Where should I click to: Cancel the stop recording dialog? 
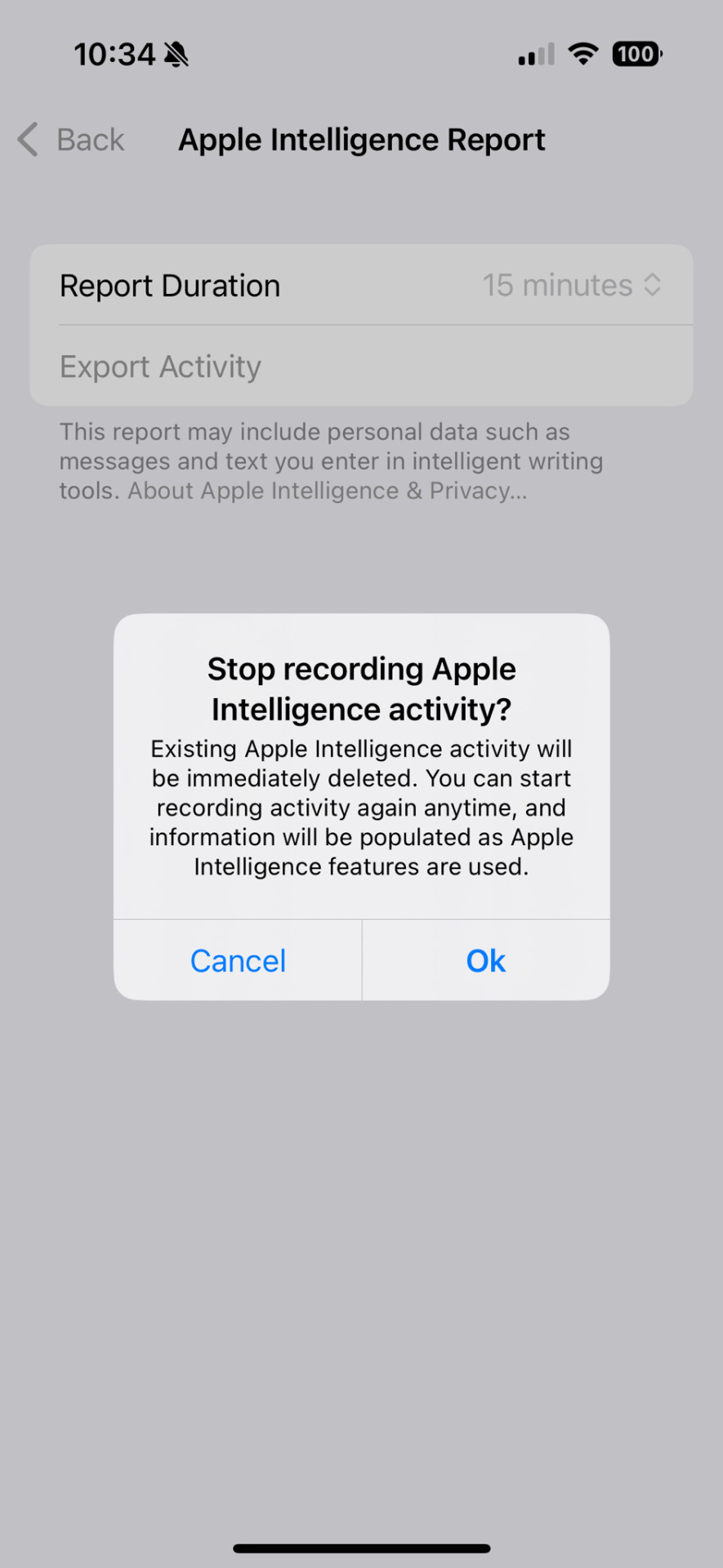pyautogui.click(x=238, y=960)
